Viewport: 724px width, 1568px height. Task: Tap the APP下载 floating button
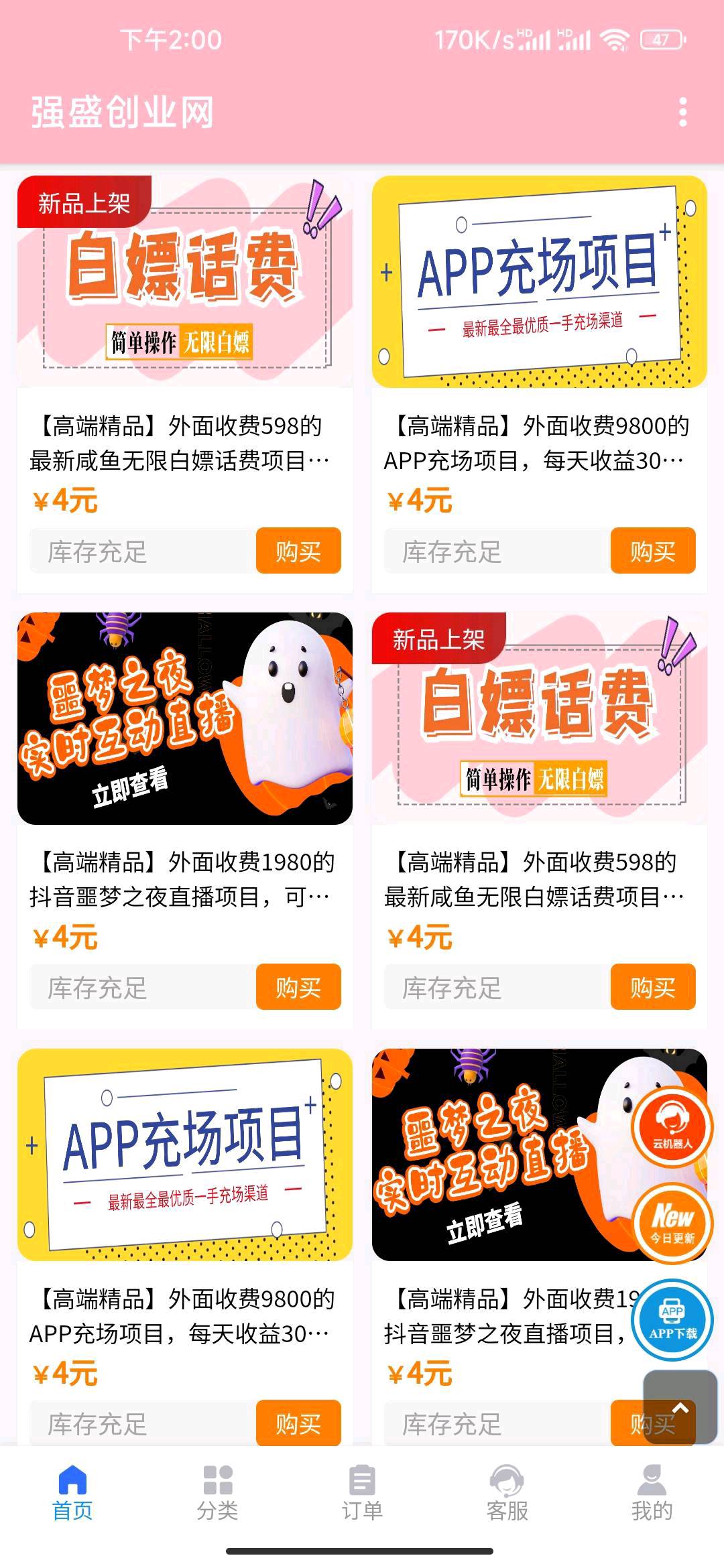click(672, 1319)
